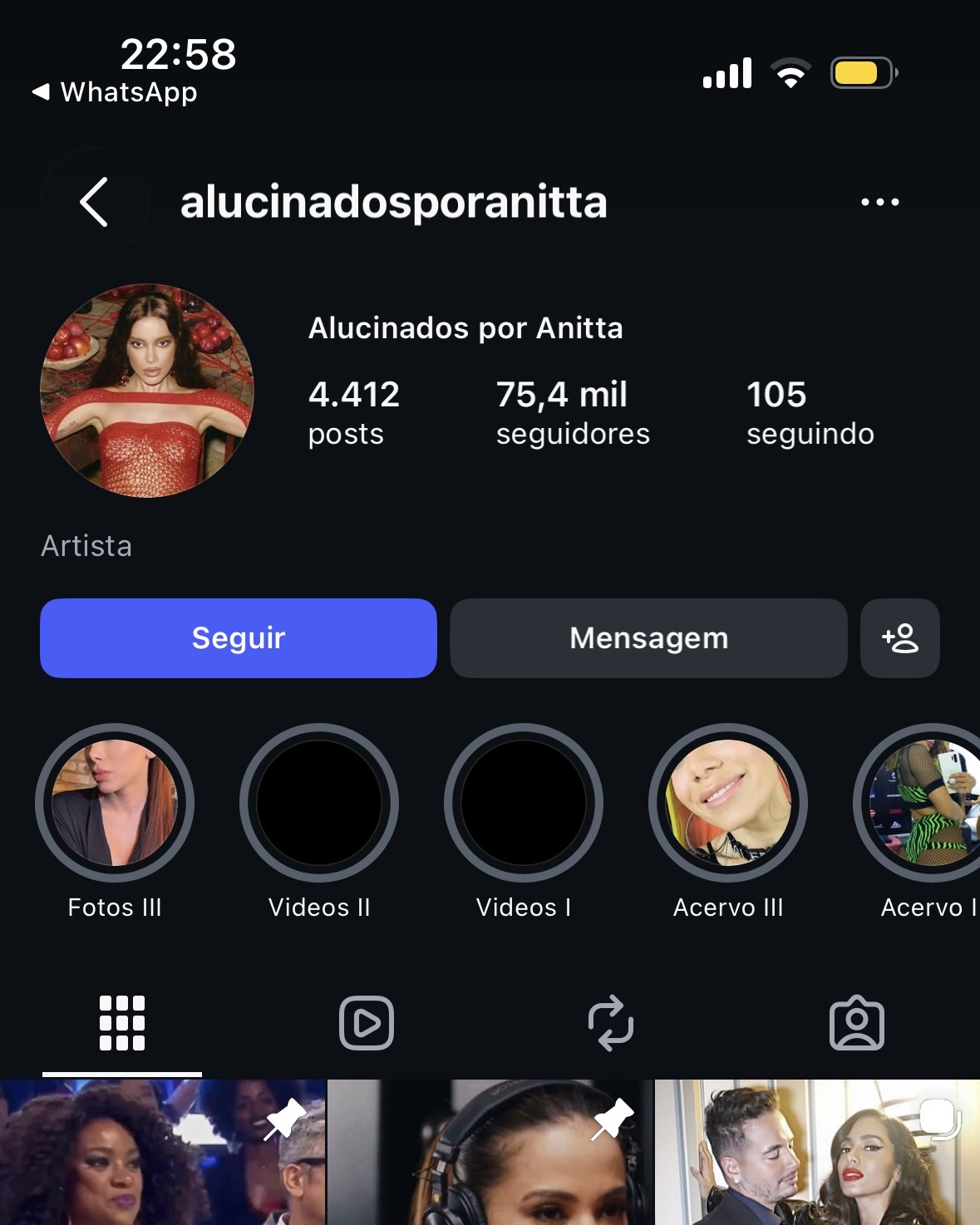Open the pinned post with headphones
The height and width of the screenshot is (1225, 980).
click(x=490, y=1153)
